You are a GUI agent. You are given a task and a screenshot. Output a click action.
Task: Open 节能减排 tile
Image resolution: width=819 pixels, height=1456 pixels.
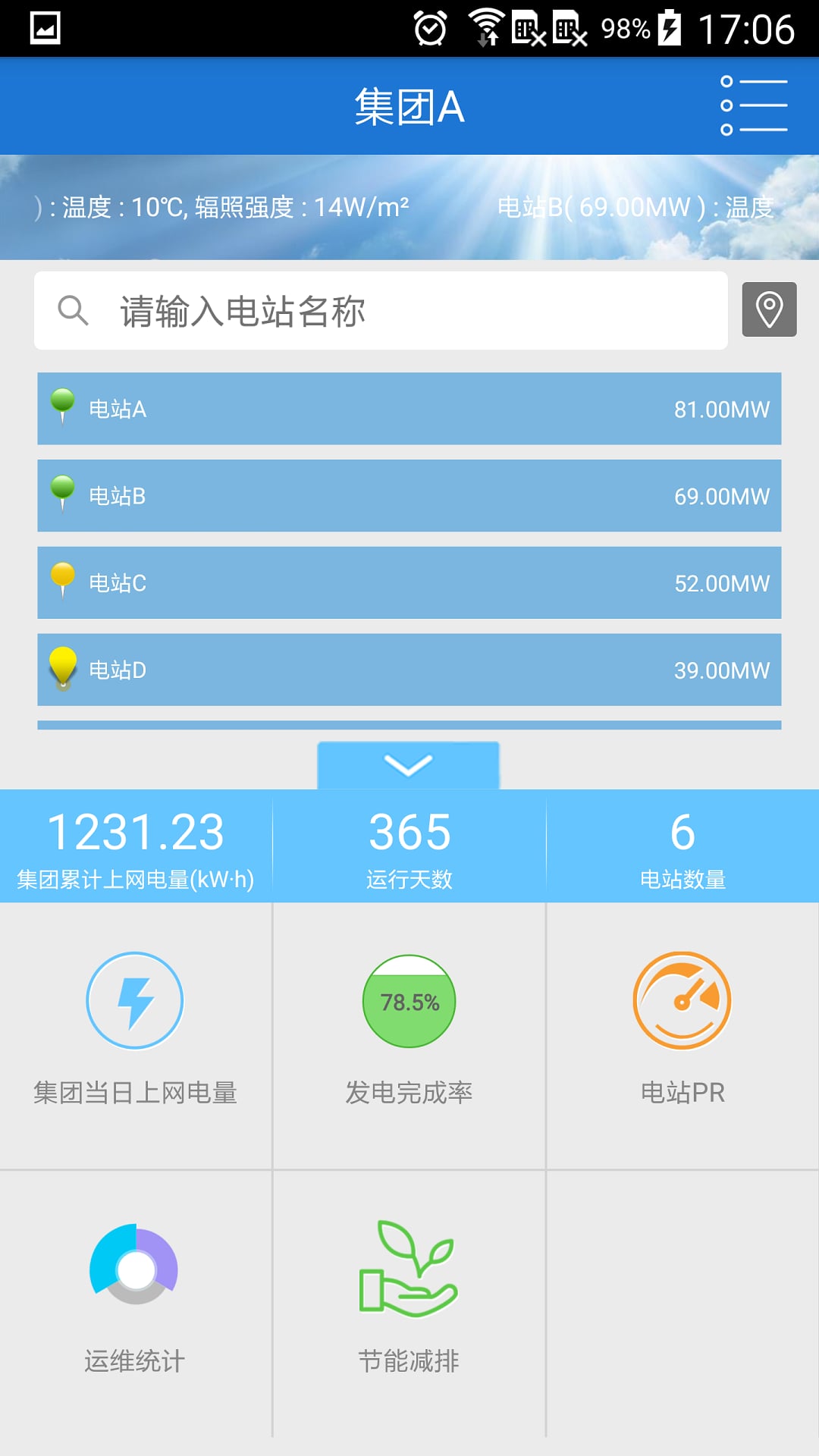(x=409, y=1304)
